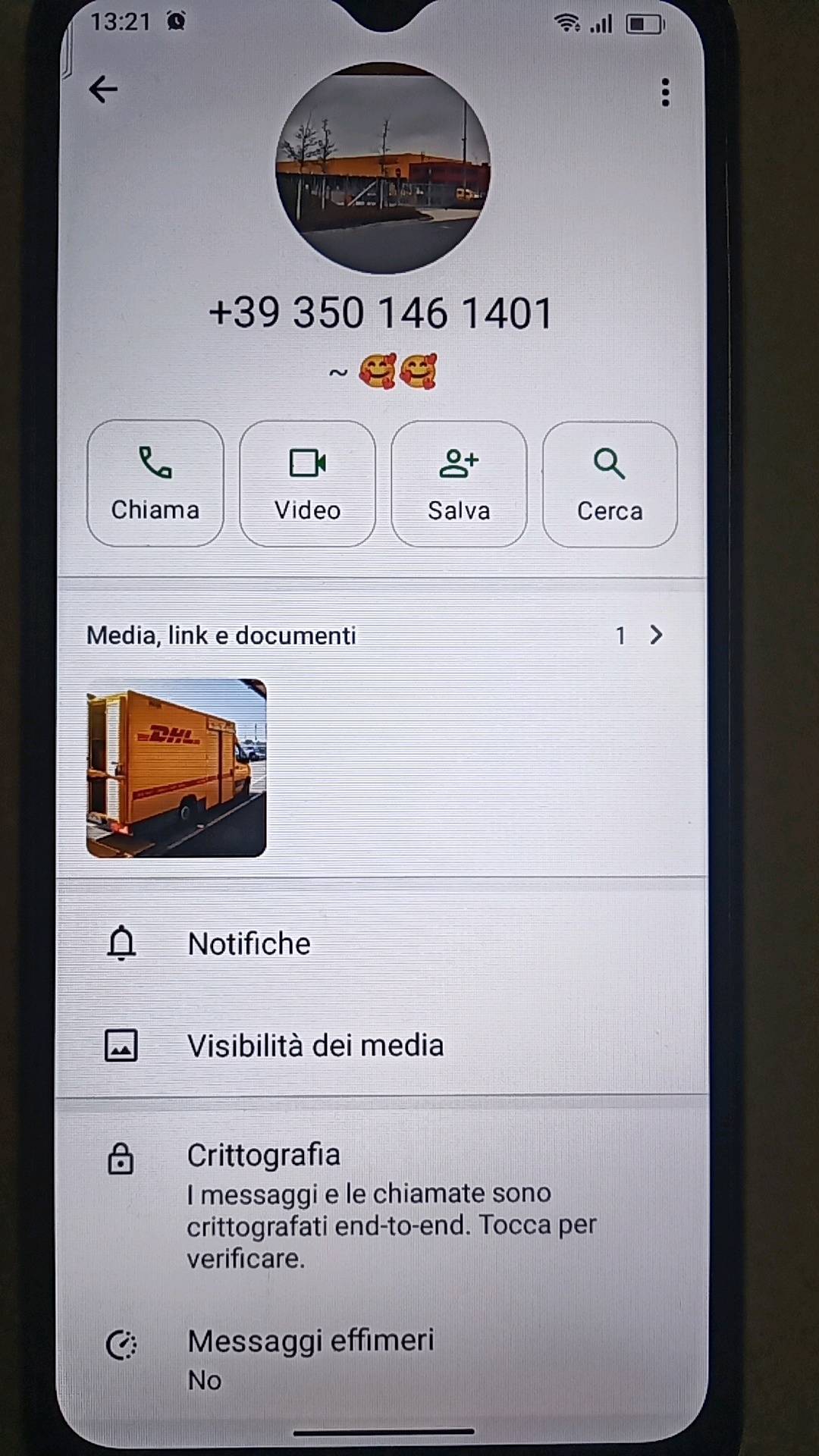This screenshot has width=819, height=1456.
Task: Start a Video call
Action: [307, 484]
